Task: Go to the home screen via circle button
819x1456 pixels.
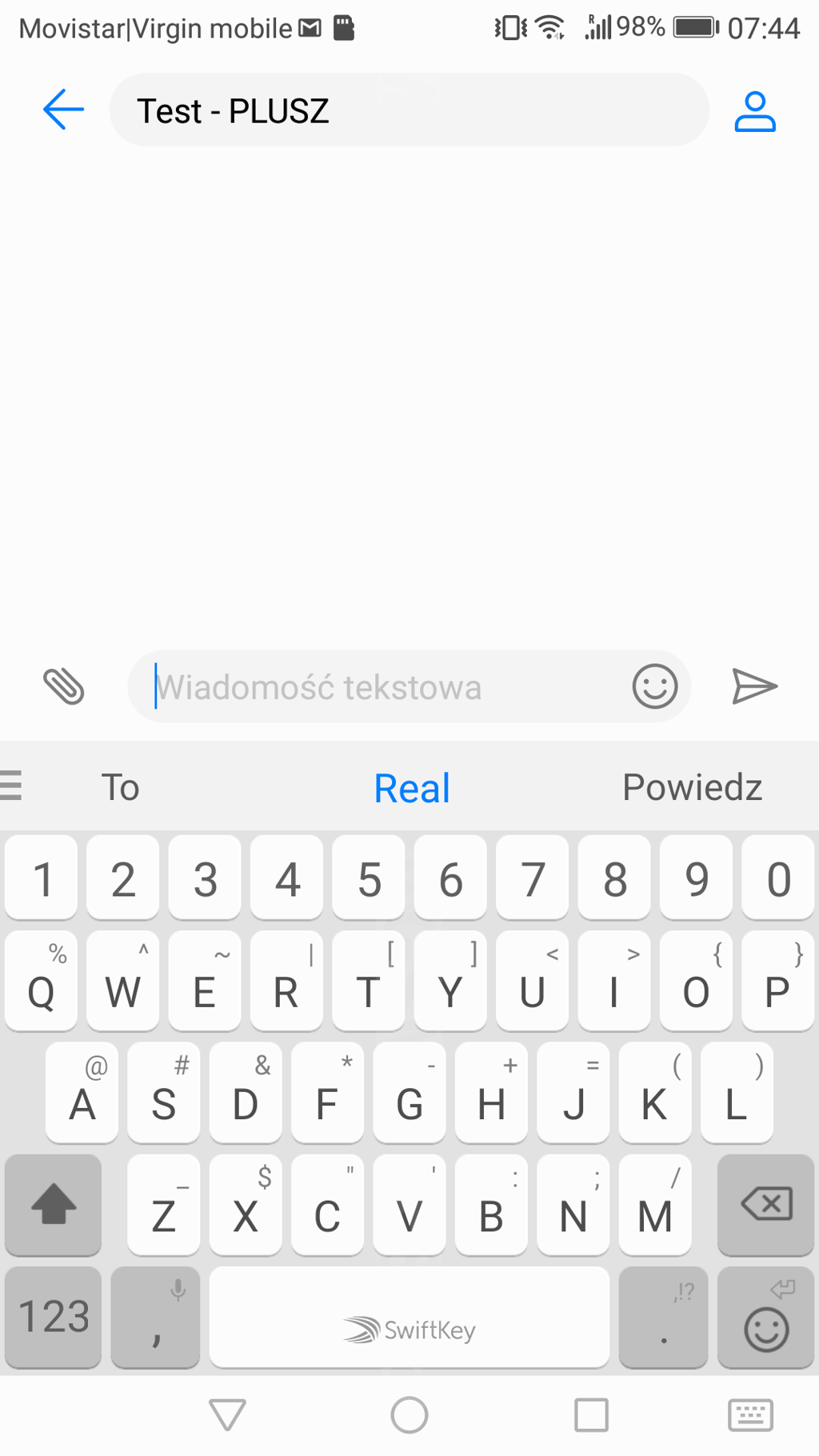Action: point(409,1414)
